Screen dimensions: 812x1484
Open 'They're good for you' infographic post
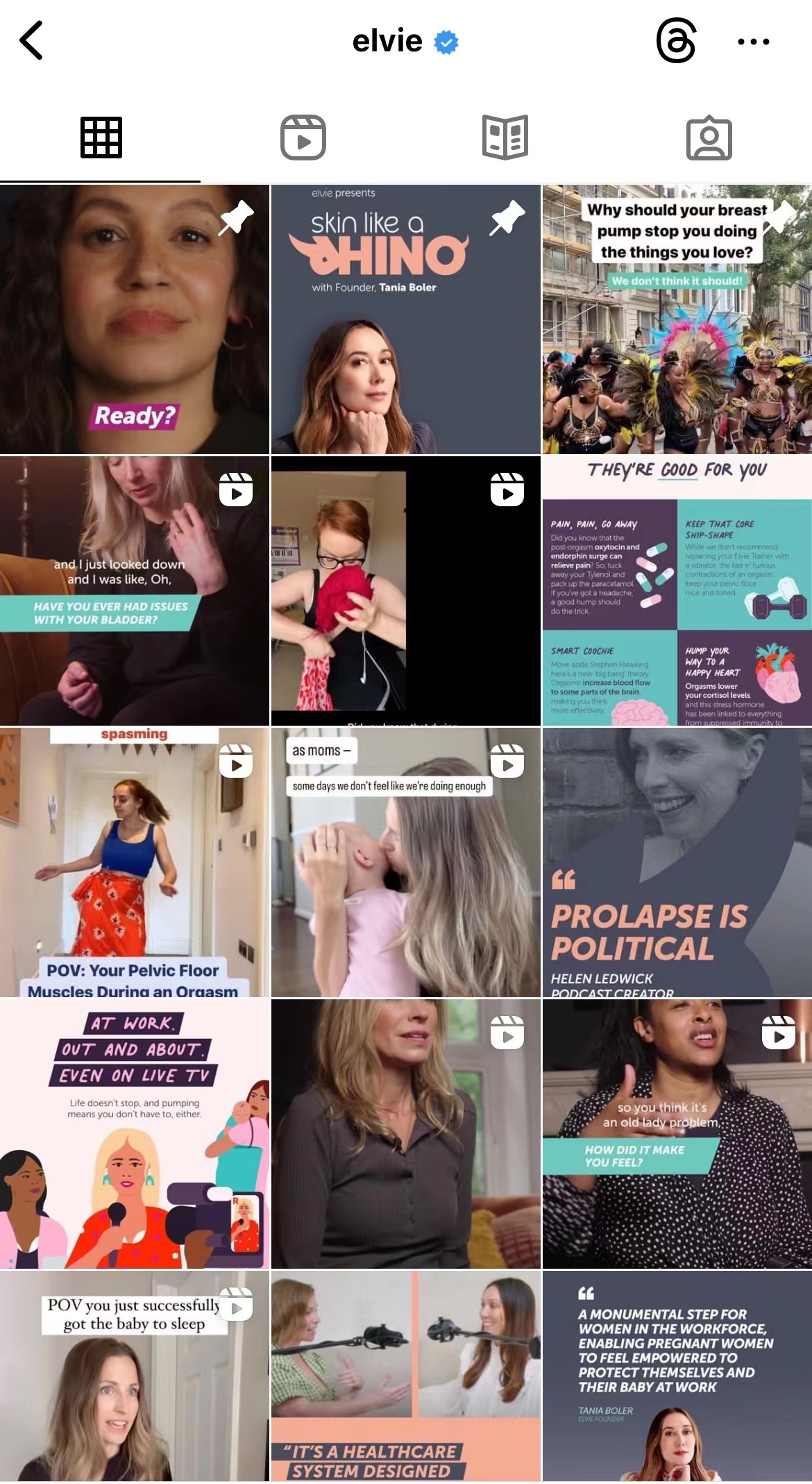(677, 590)
